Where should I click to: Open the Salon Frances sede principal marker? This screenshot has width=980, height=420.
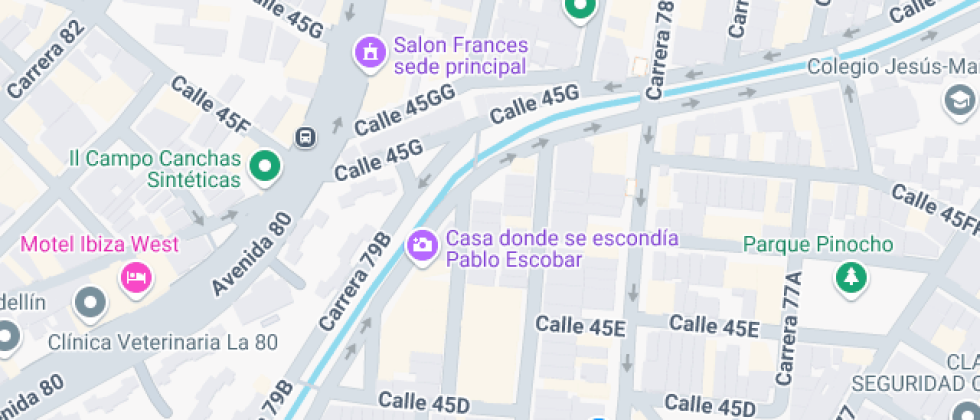372,54
